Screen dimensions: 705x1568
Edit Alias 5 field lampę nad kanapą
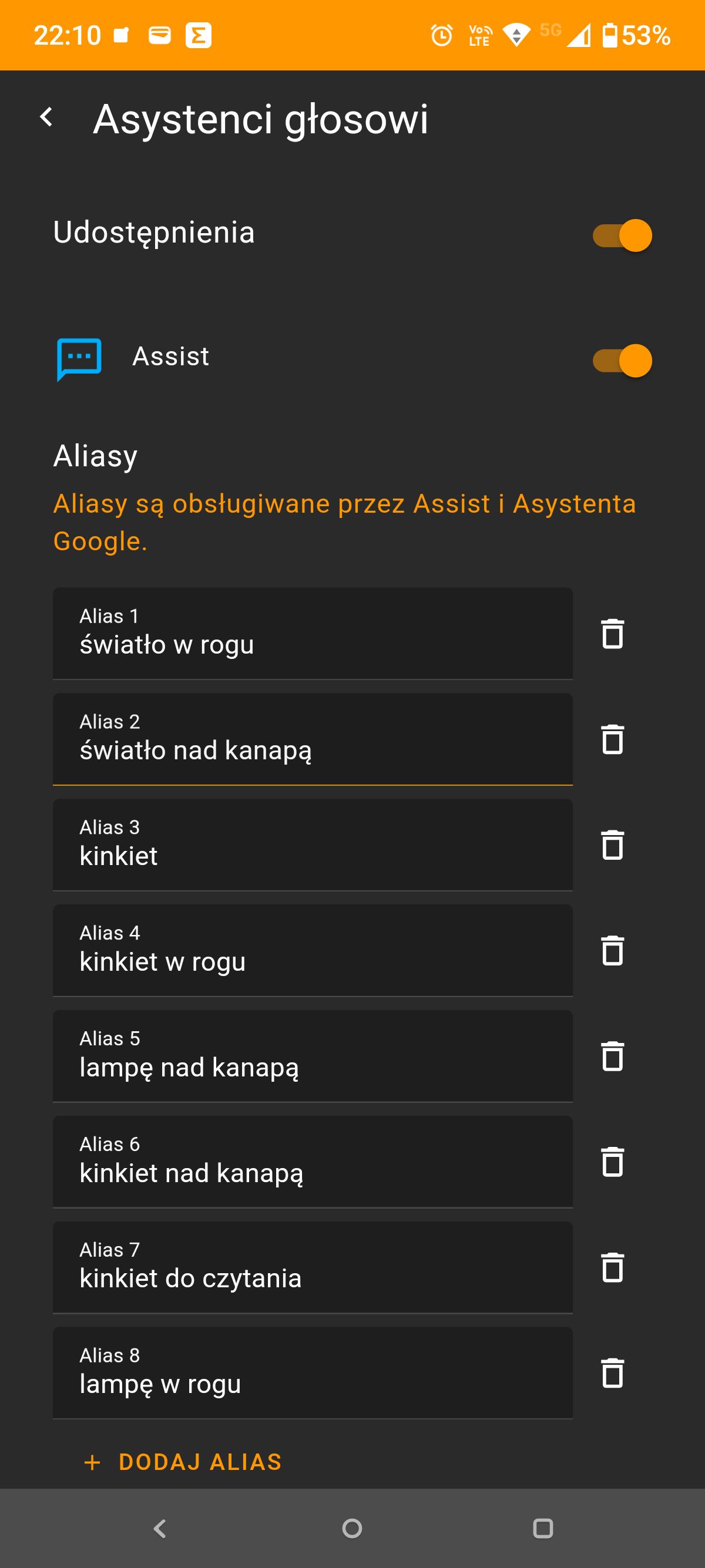click(x=313, y=1056)
